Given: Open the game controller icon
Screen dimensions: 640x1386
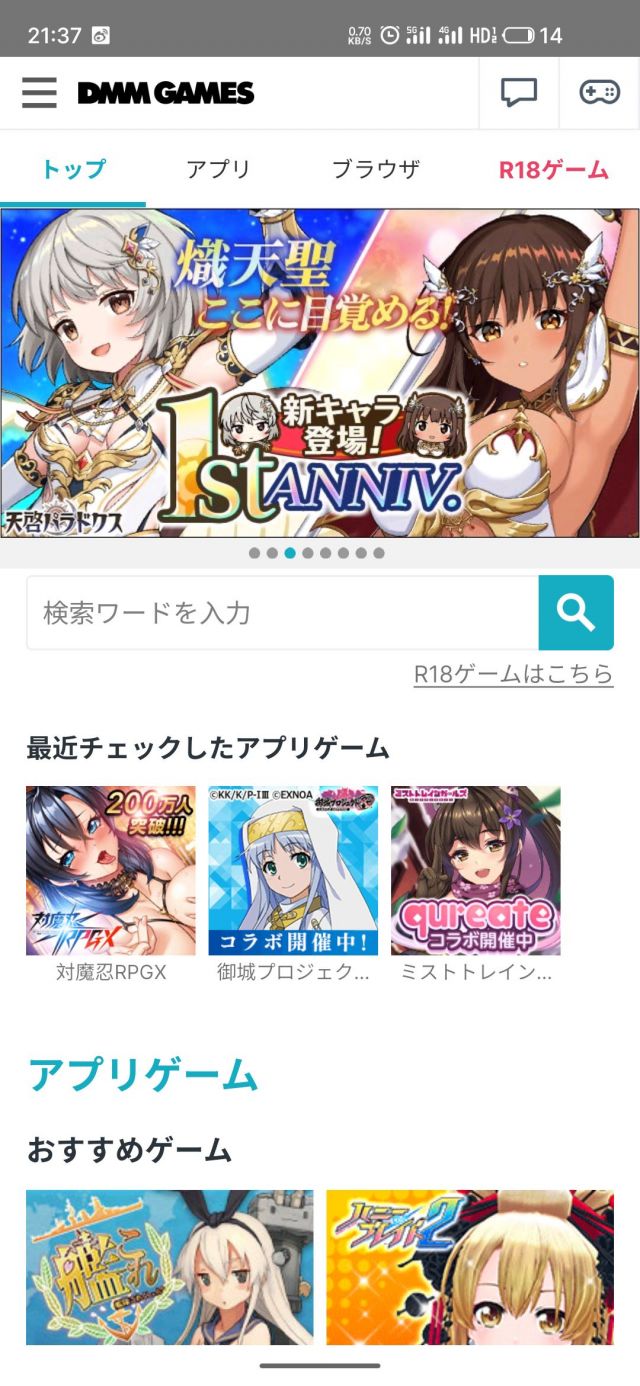Looking at the screenshot, I should [599, 93].
